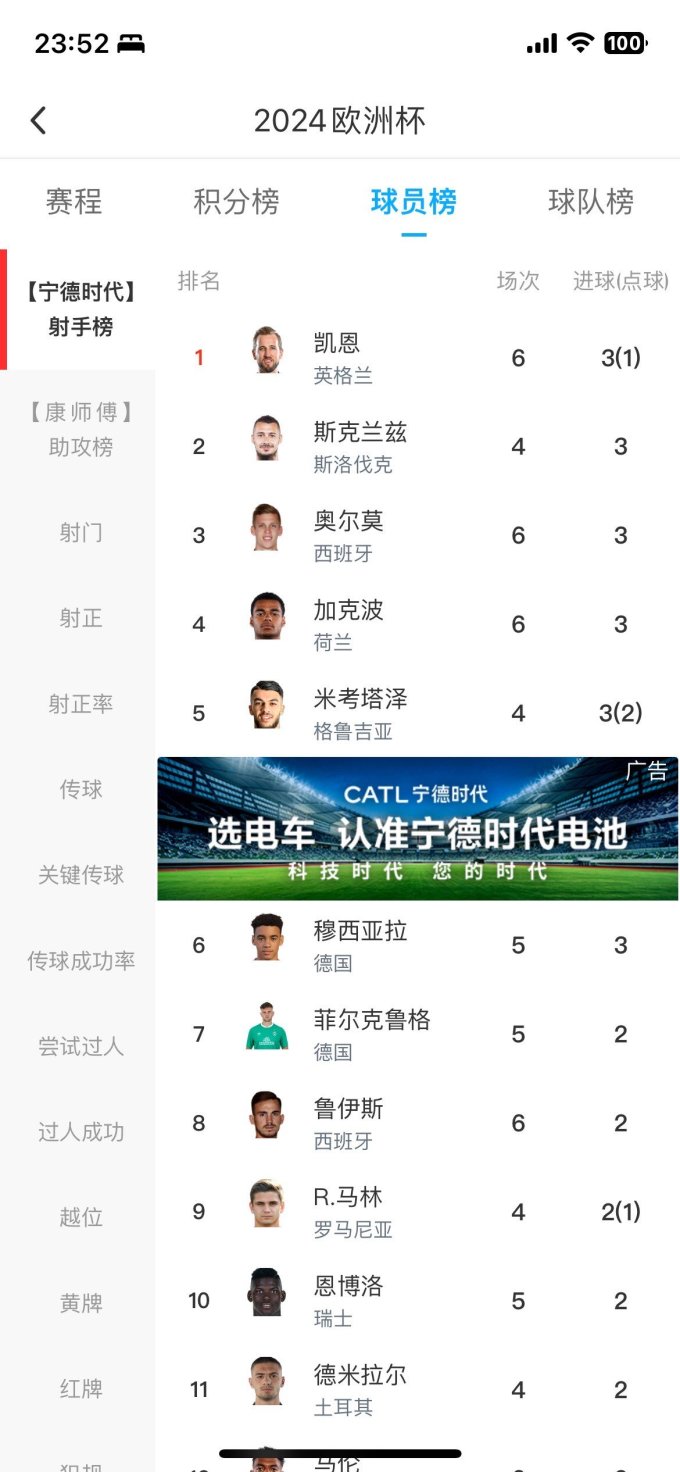
Task: Open player row for 凯恩
Action: pyautogui.click(x=418, y=358)
